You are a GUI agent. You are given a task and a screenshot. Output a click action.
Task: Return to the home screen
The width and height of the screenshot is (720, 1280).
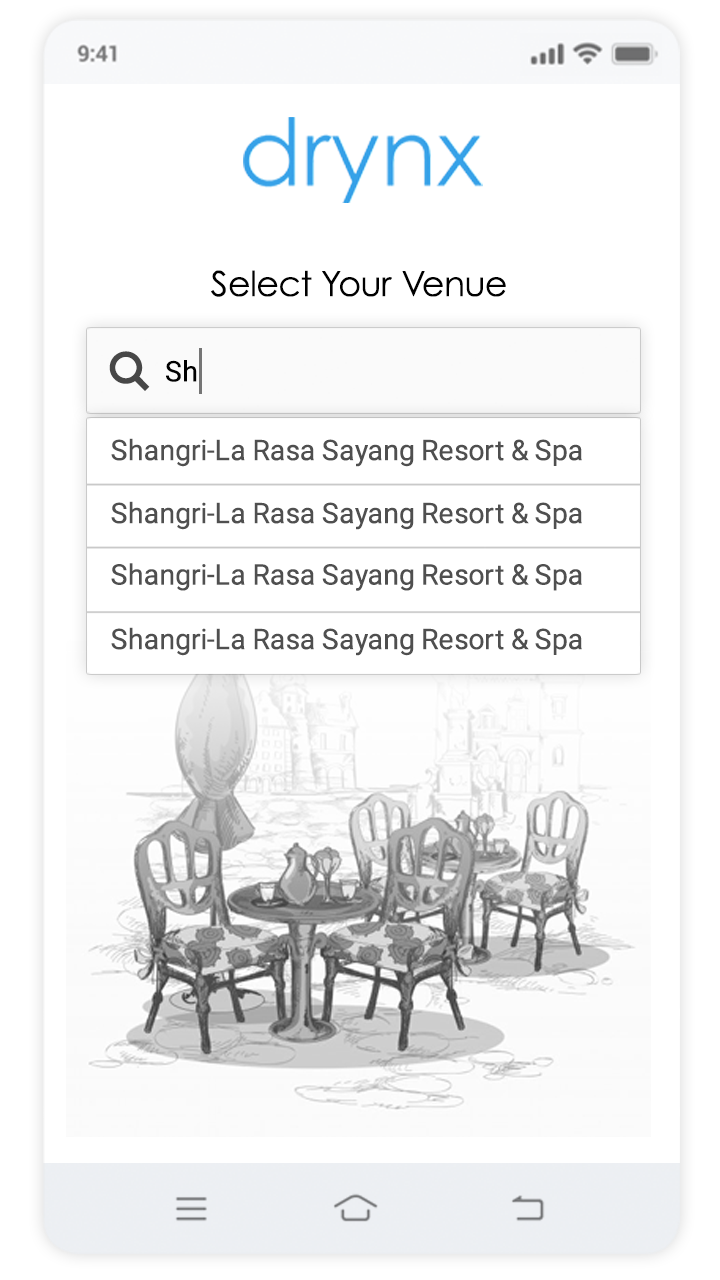[x=356, y=1208]
